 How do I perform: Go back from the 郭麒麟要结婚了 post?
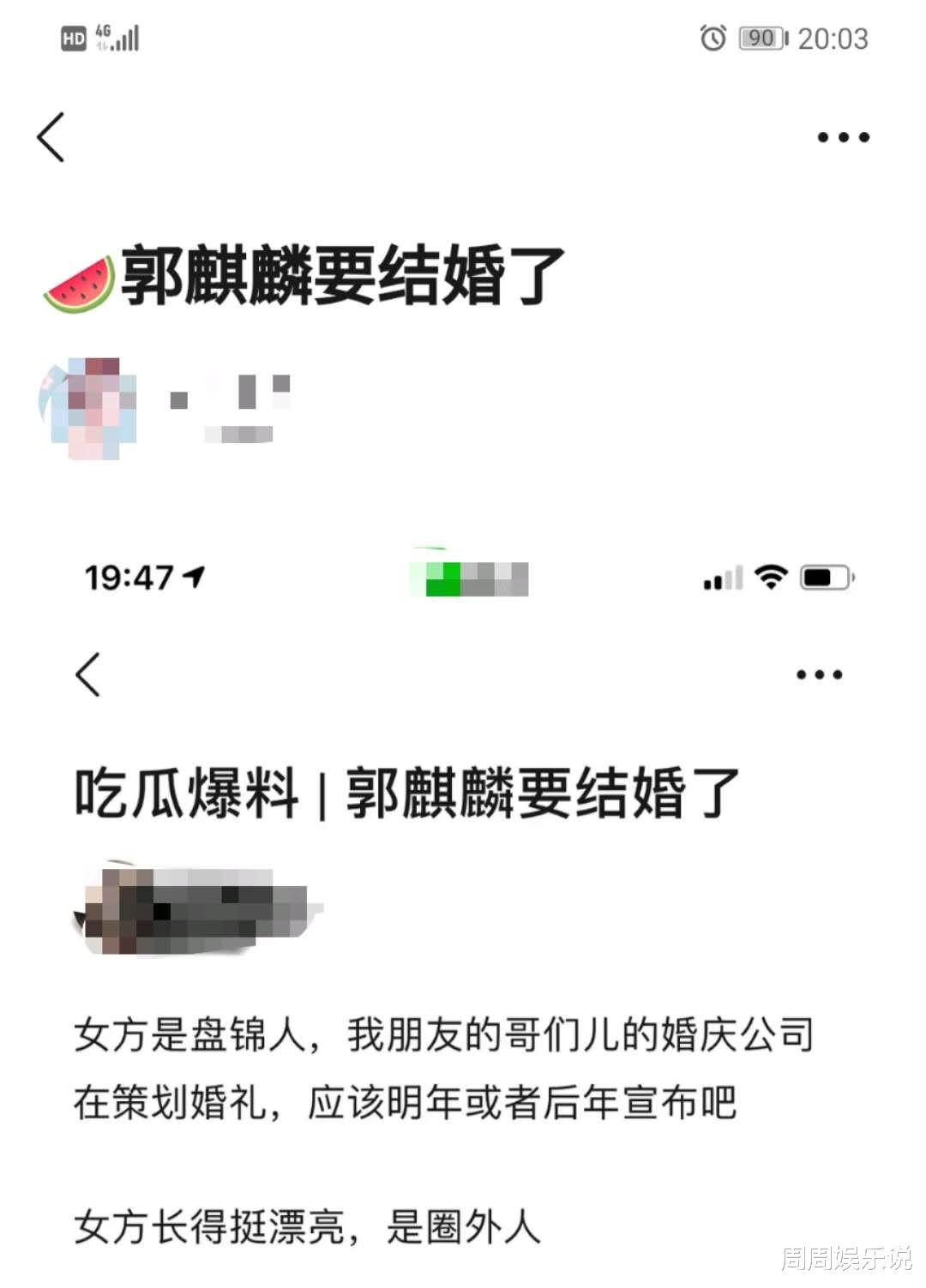(x=51, y=137)
